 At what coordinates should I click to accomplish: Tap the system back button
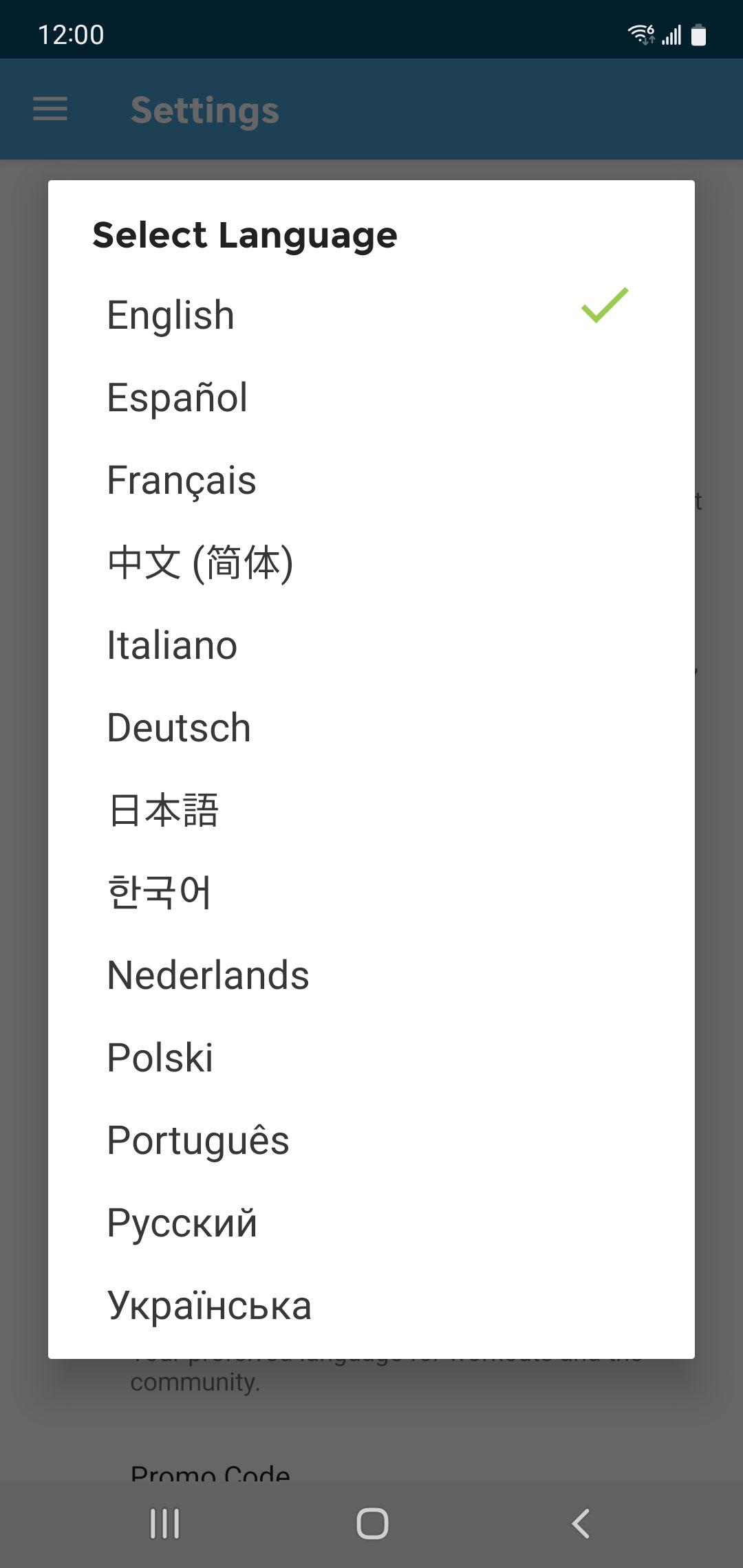click(x=581, y=1523)
